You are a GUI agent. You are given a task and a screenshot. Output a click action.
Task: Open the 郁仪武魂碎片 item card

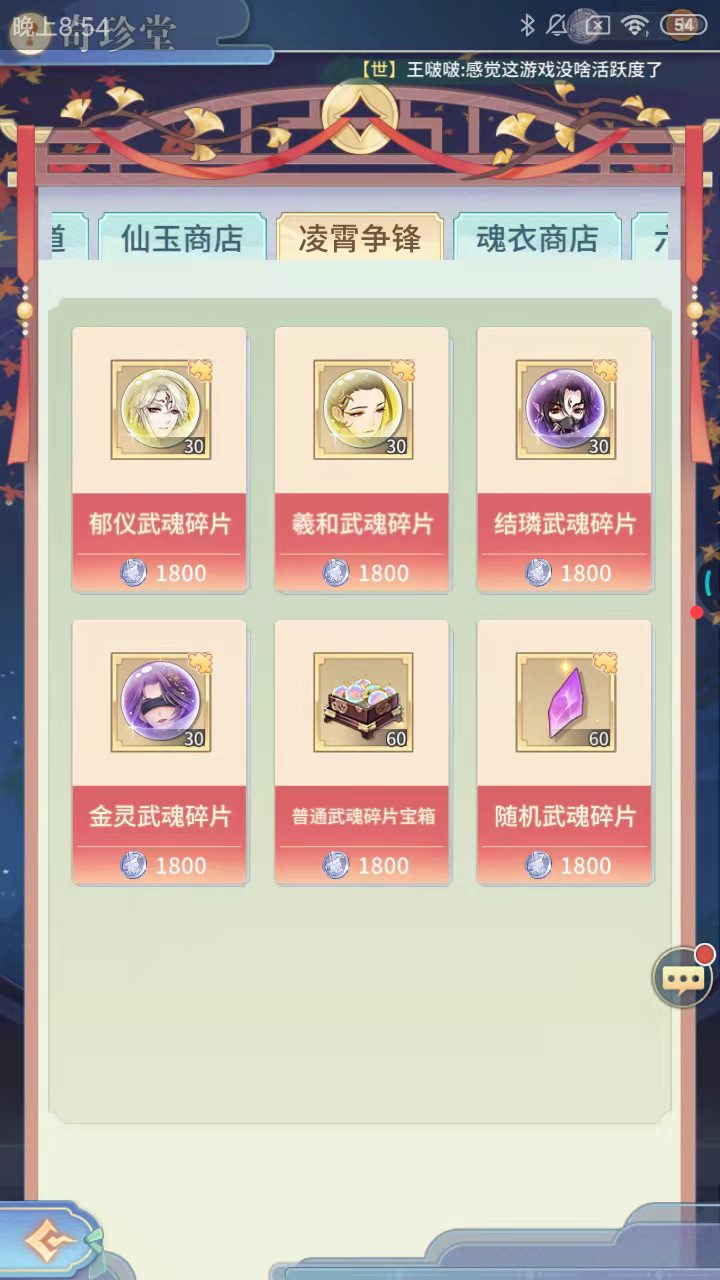pos(160,459)
